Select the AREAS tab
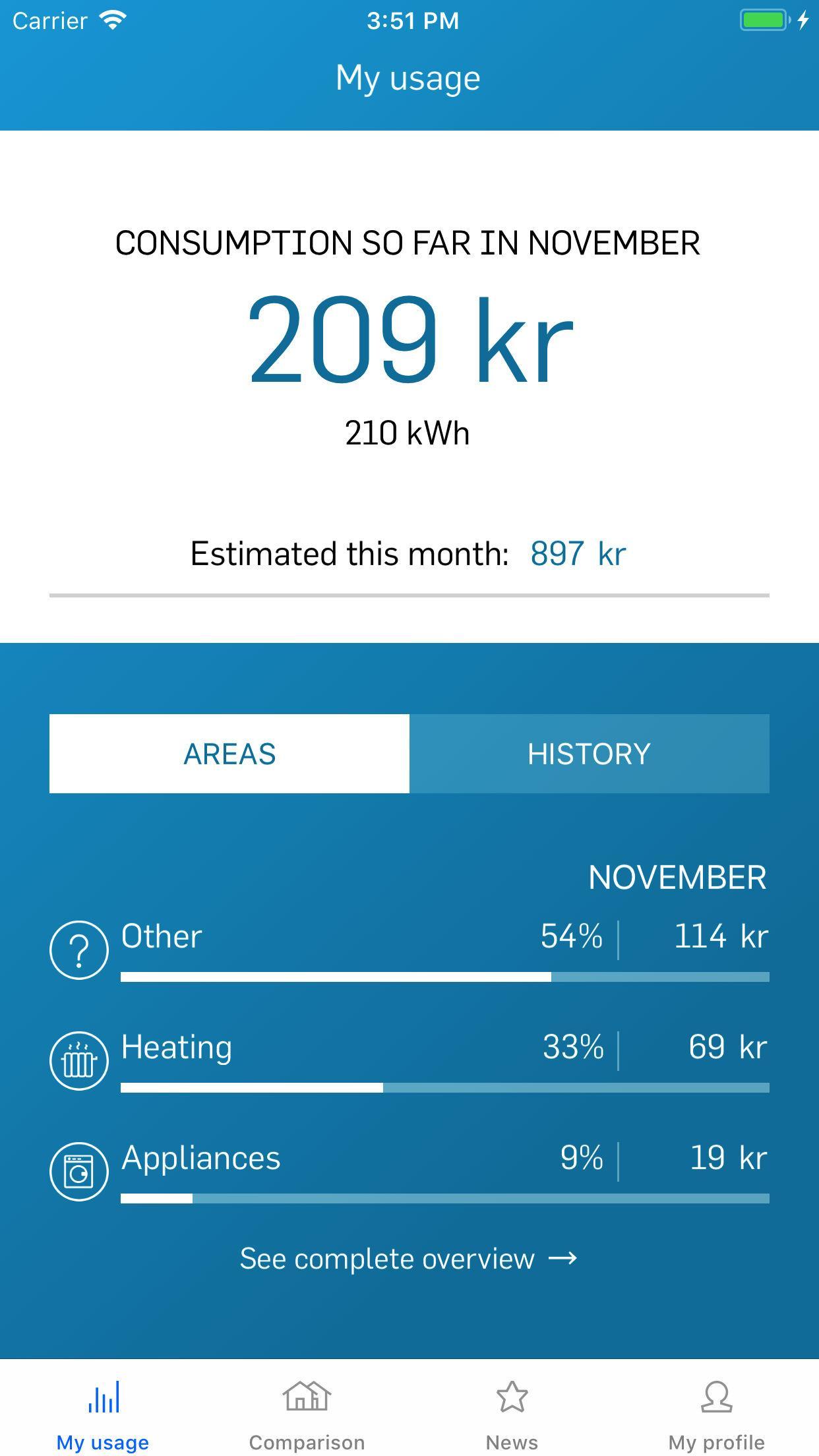Image resolution: width=819 pixels, height=1456 pixels. (x=229, y=752)
